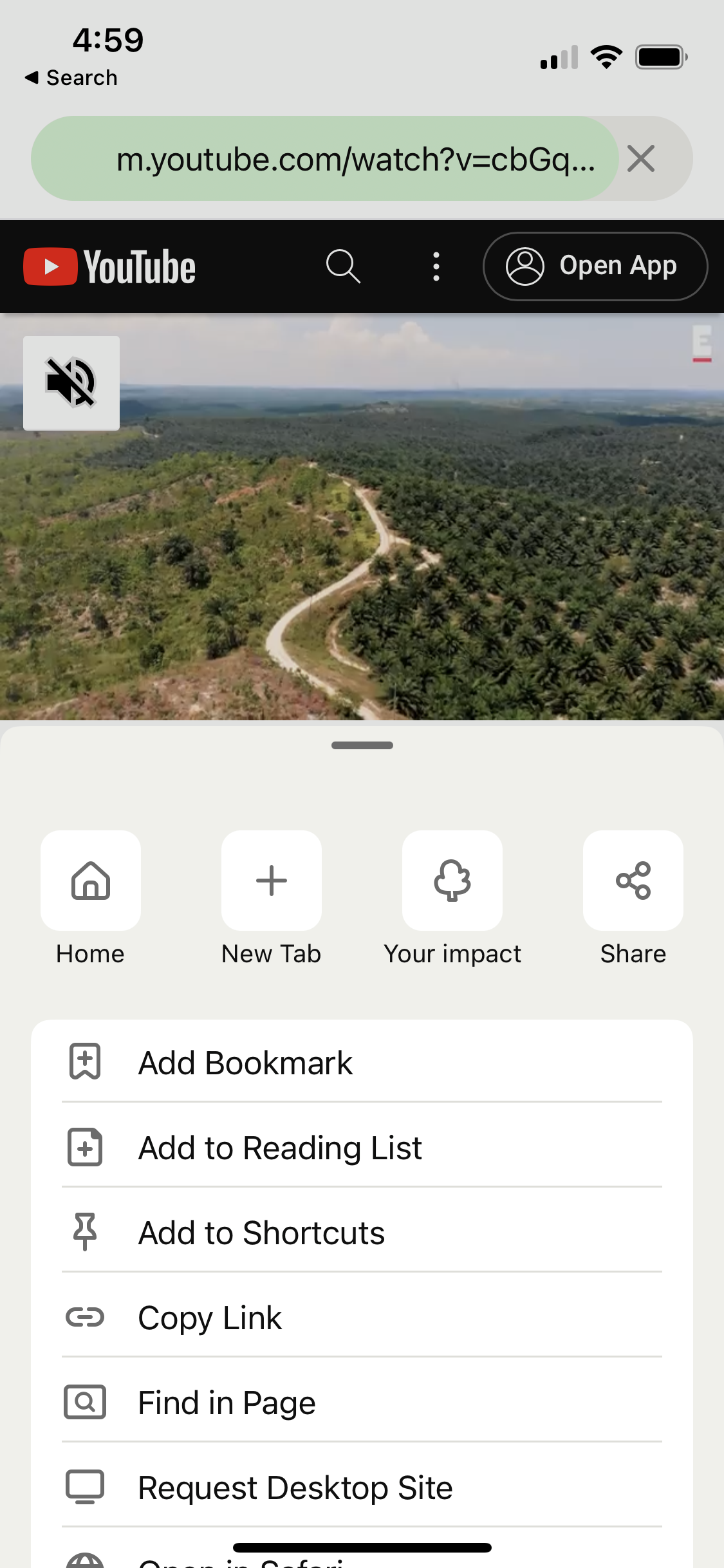The width and height of the screenshot is (724, 1568).
Task: Unmute the playing video
Action: coord(70,382)
